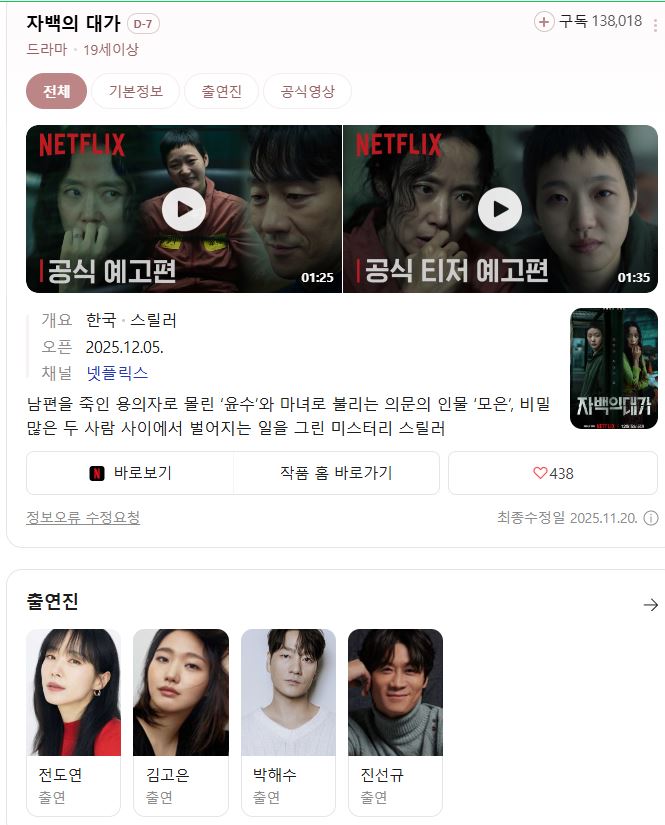Tap 바로보기 to watch on Netflix
Screen dimensions: 665x825
point(130,473)
